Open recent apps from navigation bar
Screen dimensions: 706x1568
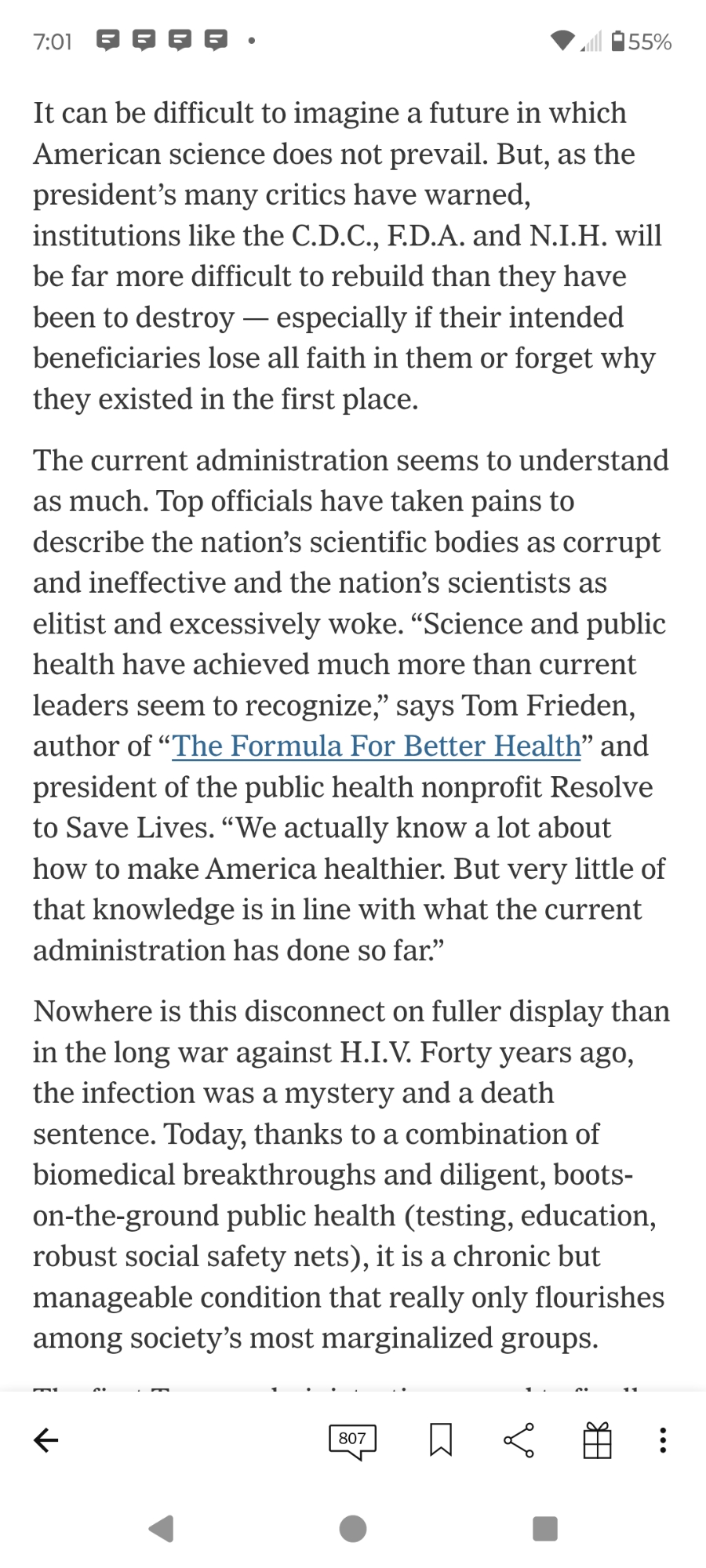(x=544, y=1528)
